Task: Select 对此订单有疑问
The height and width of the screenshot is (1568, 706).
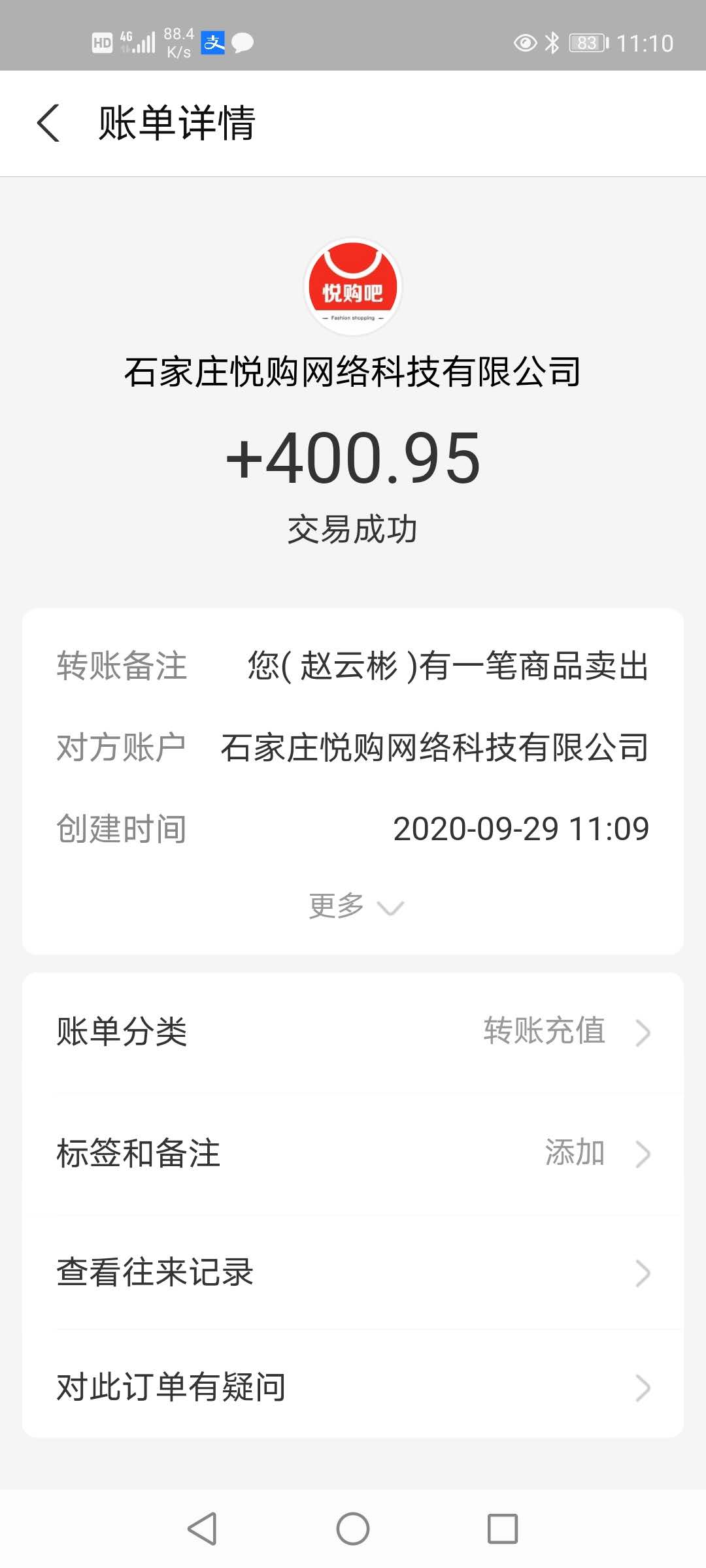Action: (353, 1388)
